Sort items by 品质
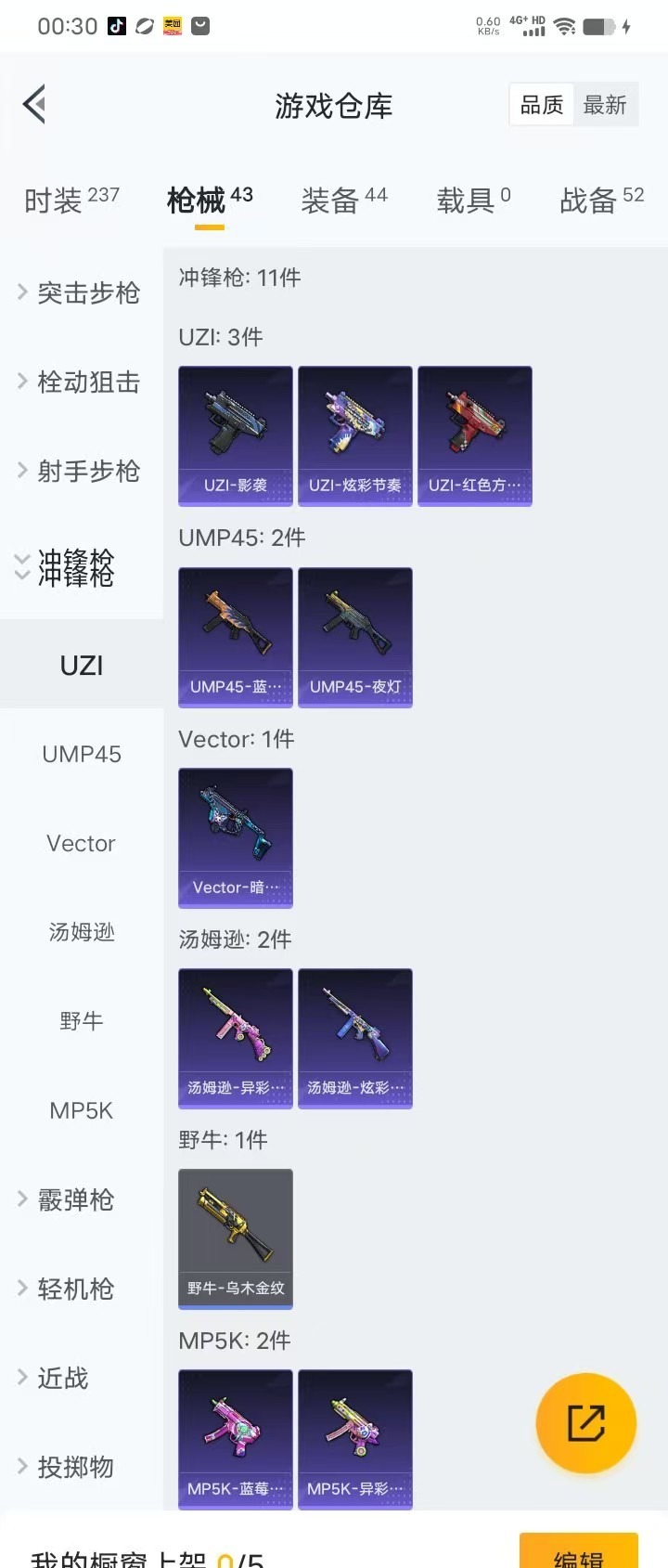This screenshot has width=668, height=1568. [542, 105]
